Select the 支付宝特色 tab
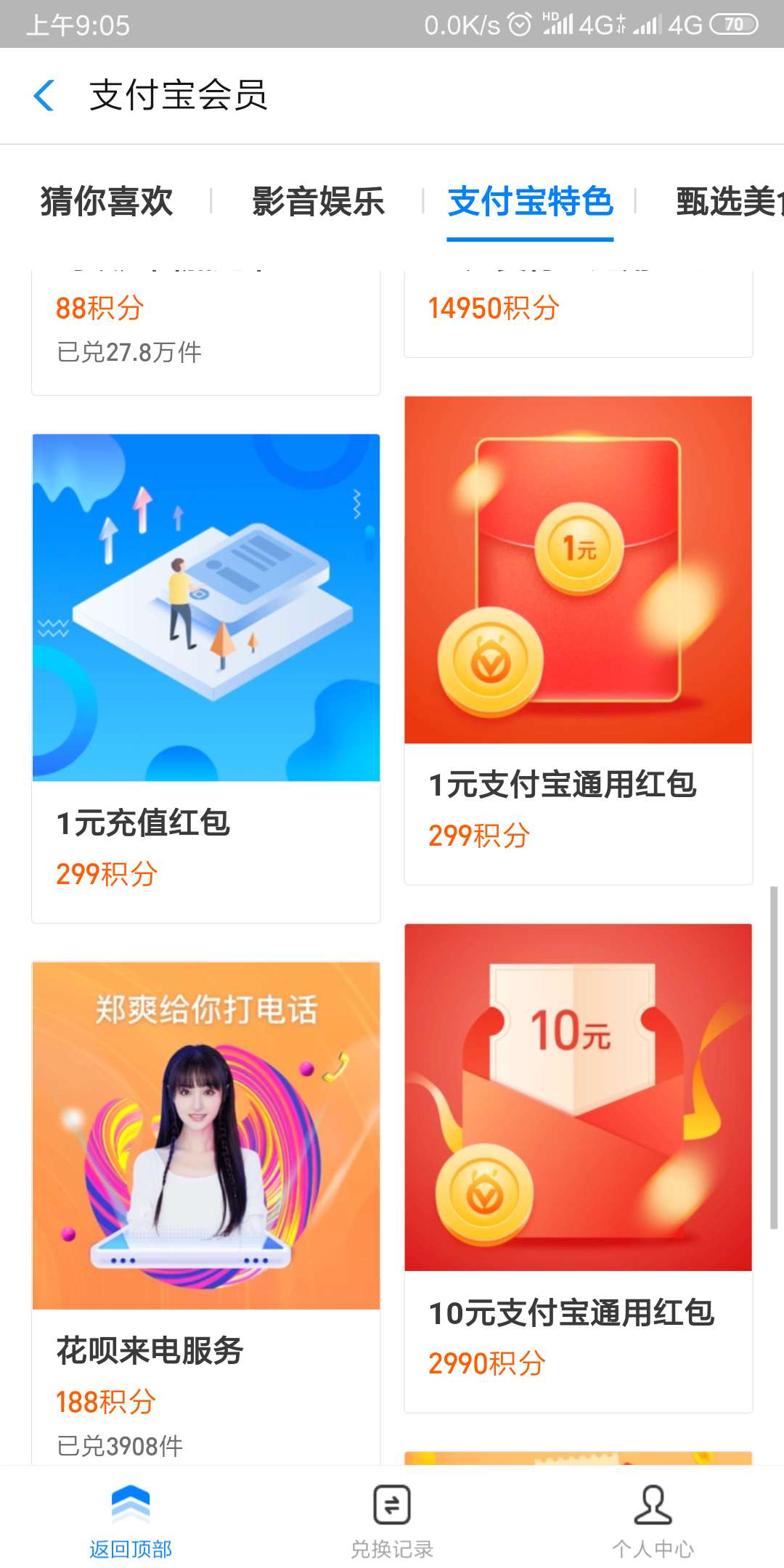The height and width of the screenshot is (1568, 784). (530, 202)
